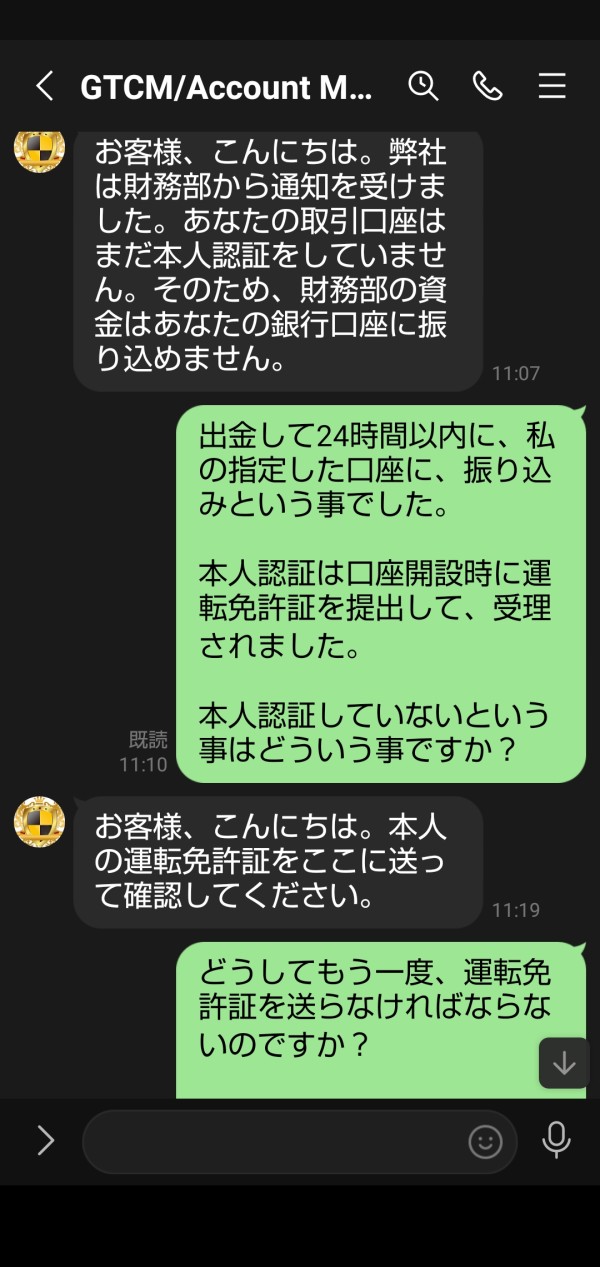Go back from the GTCM chat
600x1267 pixels.
click(x=44, y=86)
